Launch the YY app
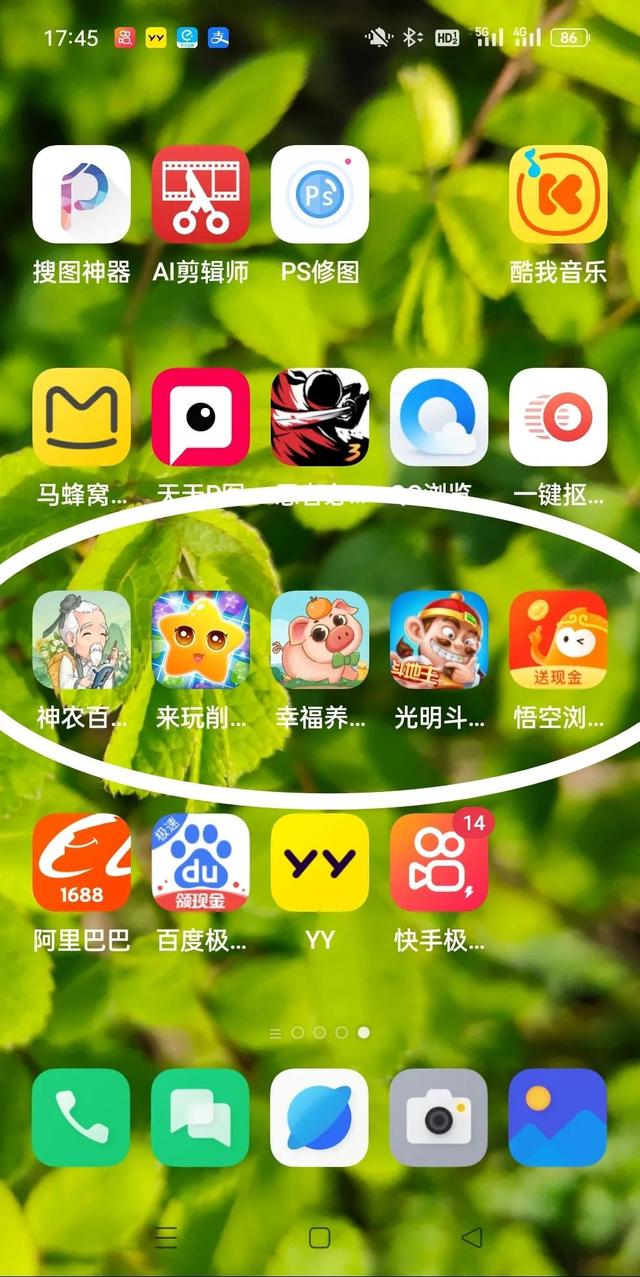Screen dimensions: 640x1277 tap(319, 862)
